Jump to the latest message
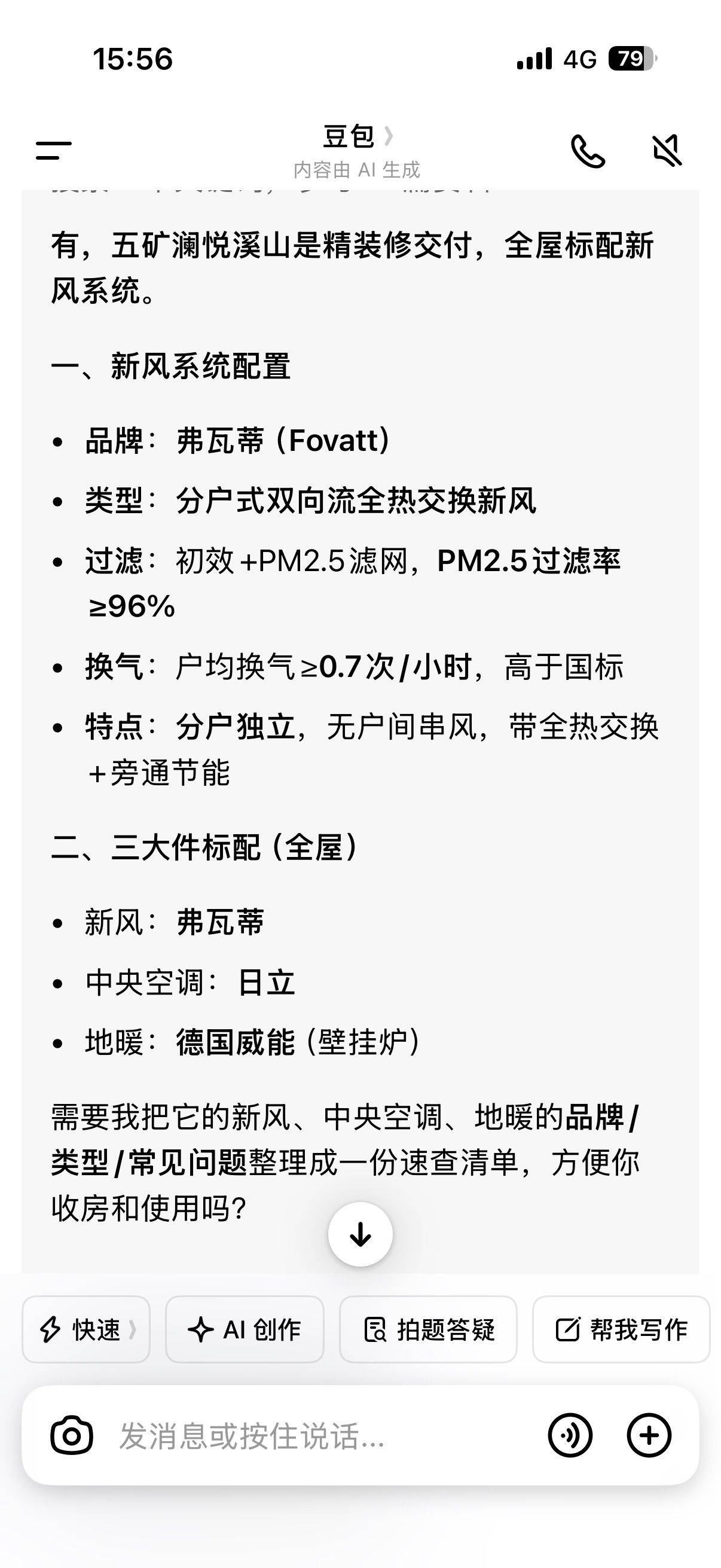Image resolution: width=721 pixels, height=1568 pixels. tap(360, 1234)
